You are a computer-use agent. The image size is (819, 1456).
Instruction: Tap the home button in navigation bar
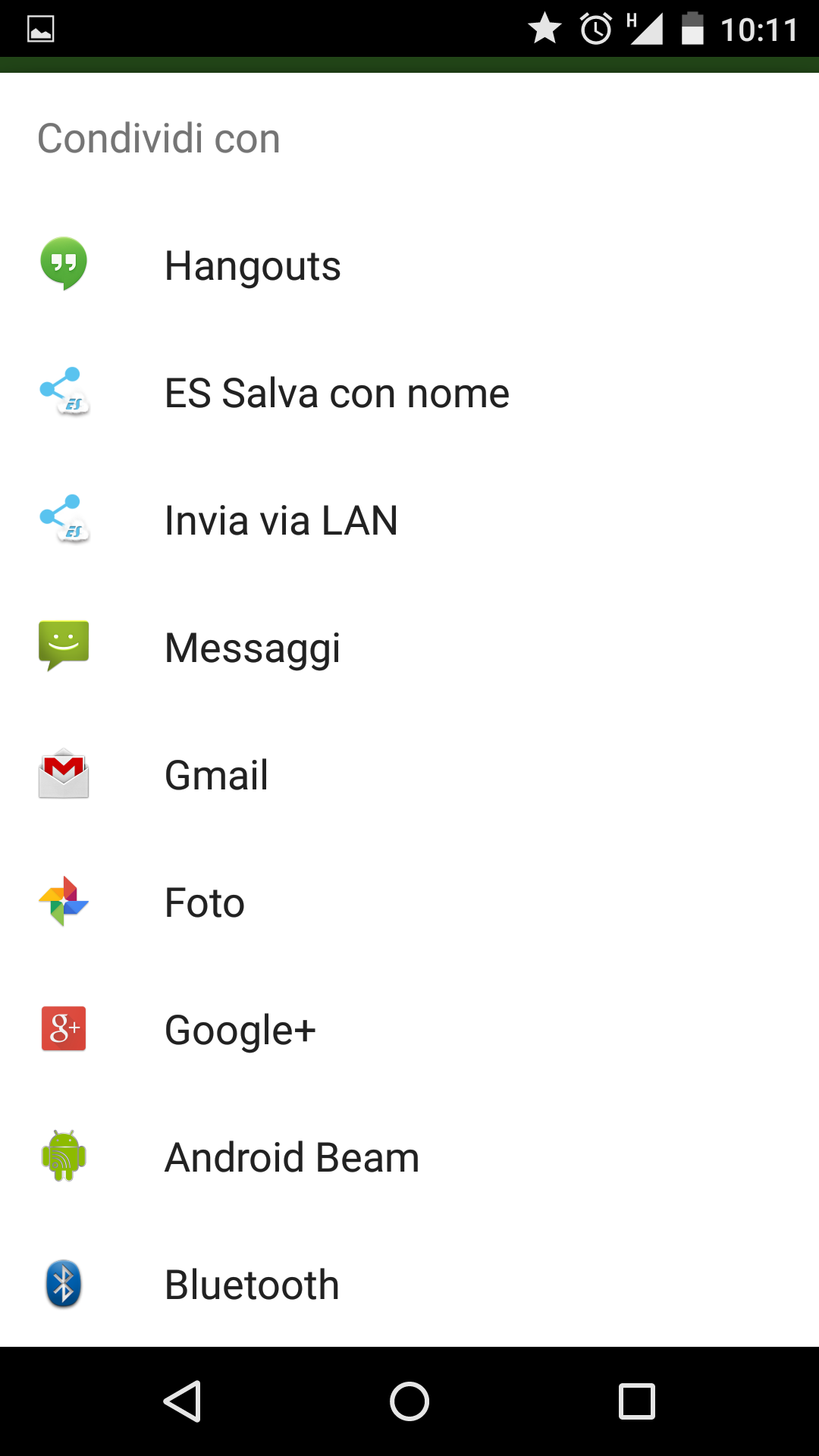[409, 1401]
